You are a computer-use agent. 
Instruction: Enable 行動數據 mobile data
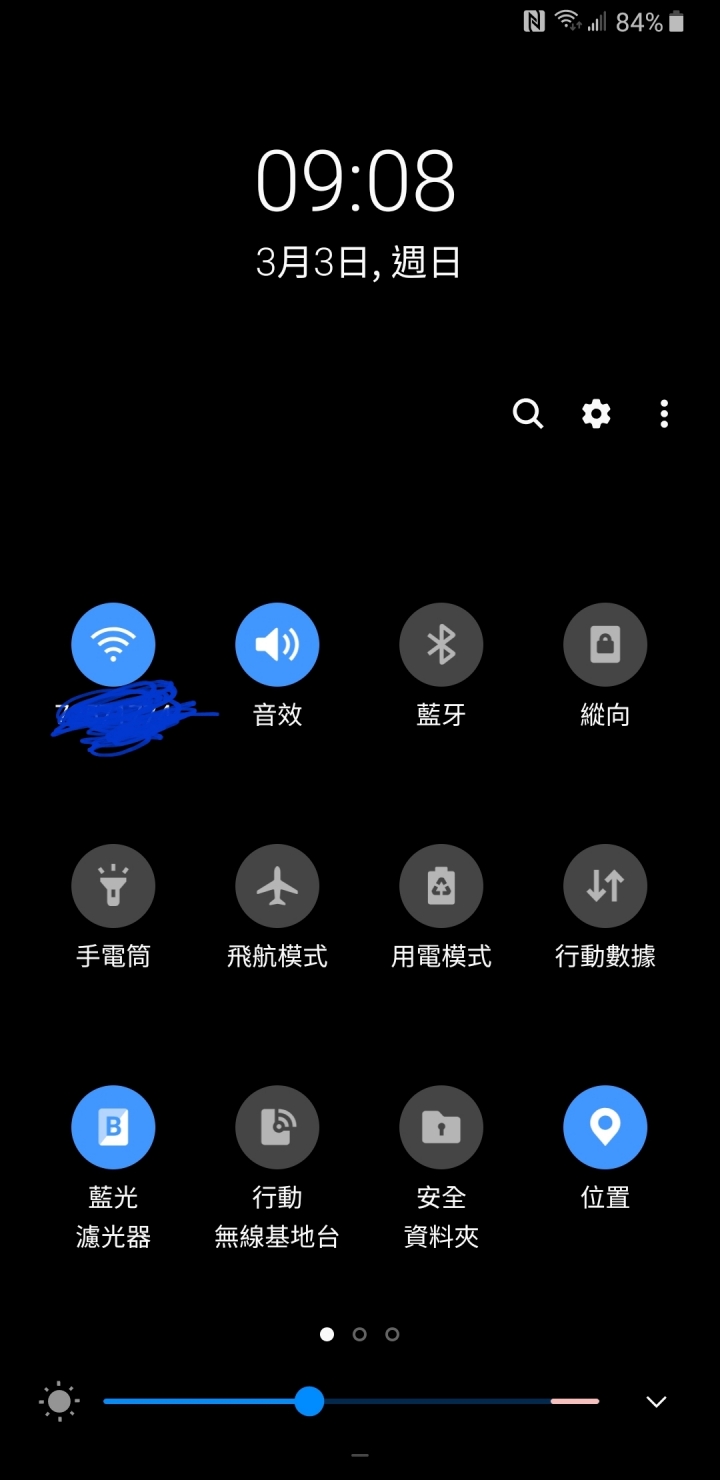[x=605, y=886]
